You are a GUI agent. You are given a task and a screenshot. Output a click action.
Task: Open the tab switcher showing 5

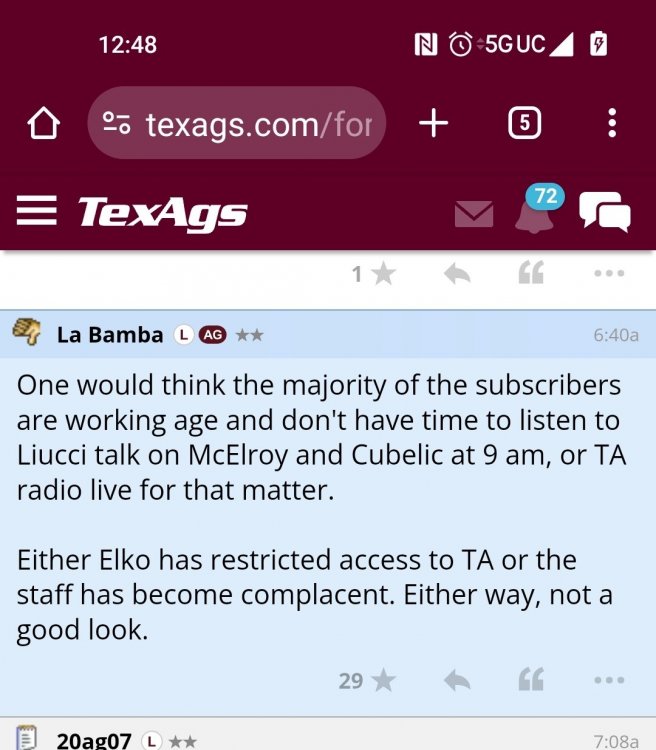click(525, 123)
